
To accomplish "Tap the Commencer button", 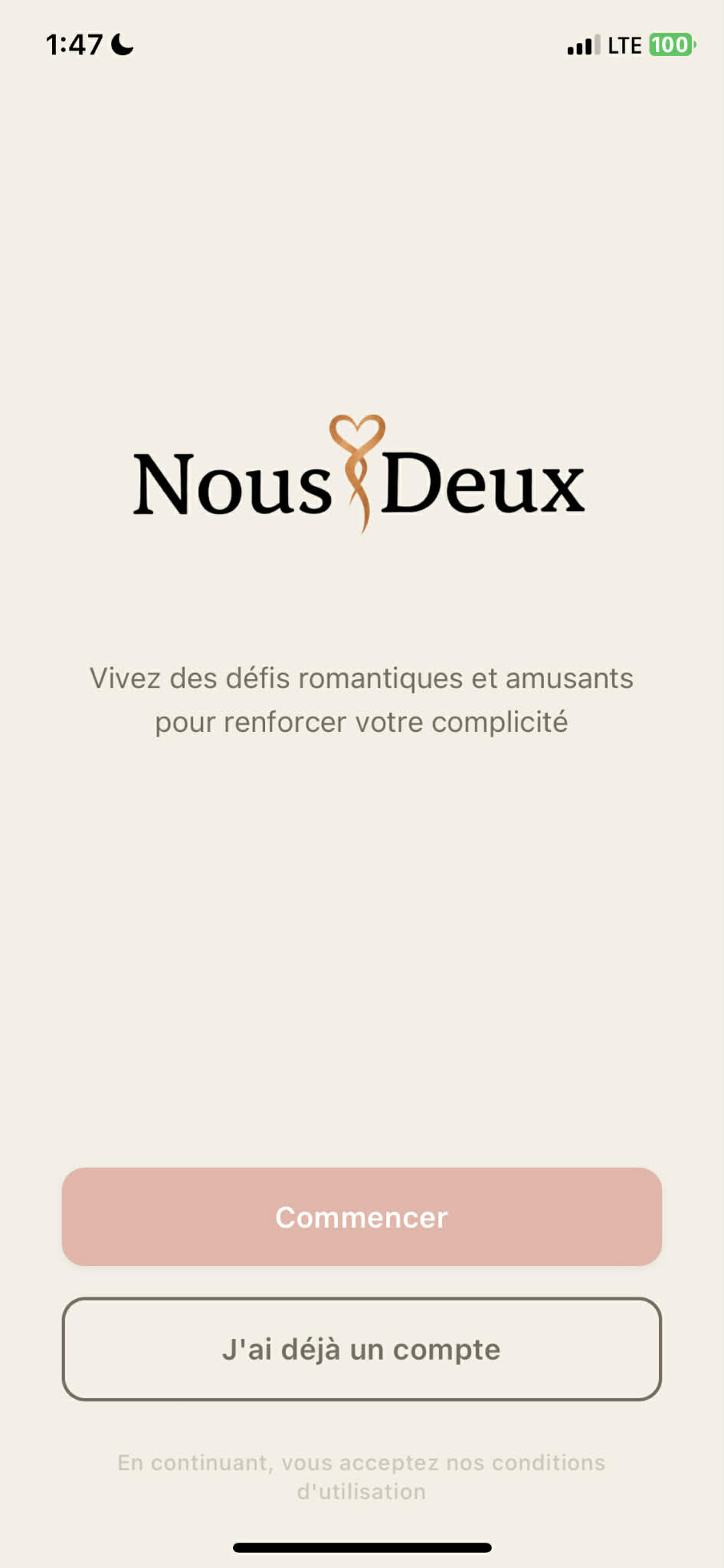I will pos(361,1217).
